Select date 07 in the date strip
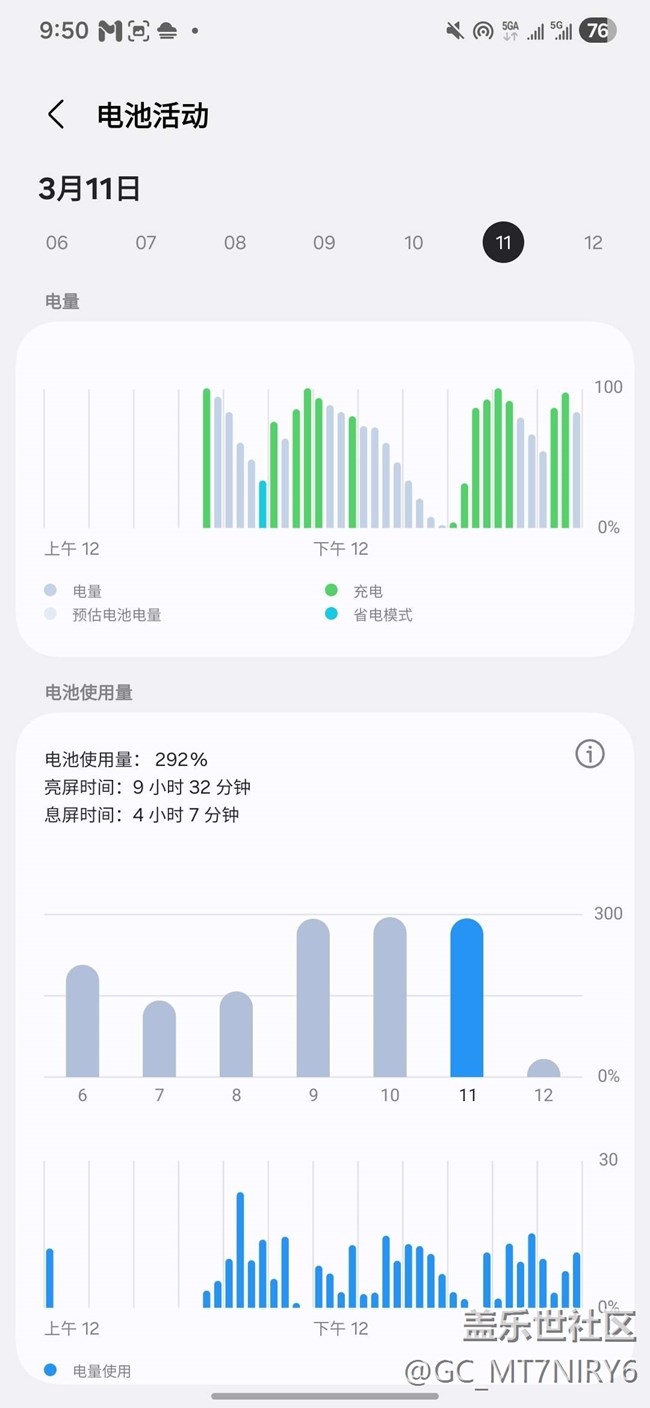Viewport: 650px width, 1408px height. pyautogui.click(x=146, y=242)
